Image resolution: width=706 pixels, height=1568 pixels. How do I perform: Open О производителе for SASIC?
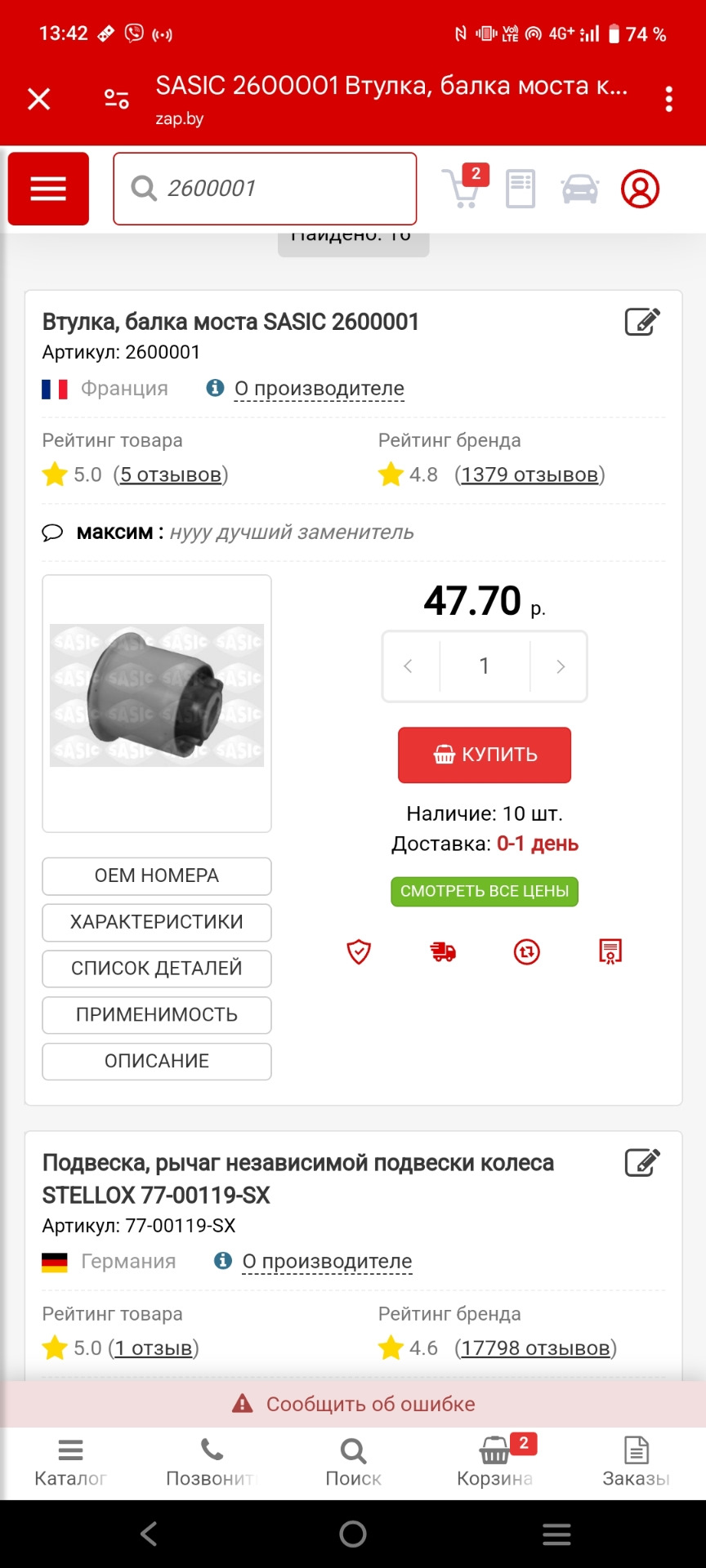(x=319, y=389)
